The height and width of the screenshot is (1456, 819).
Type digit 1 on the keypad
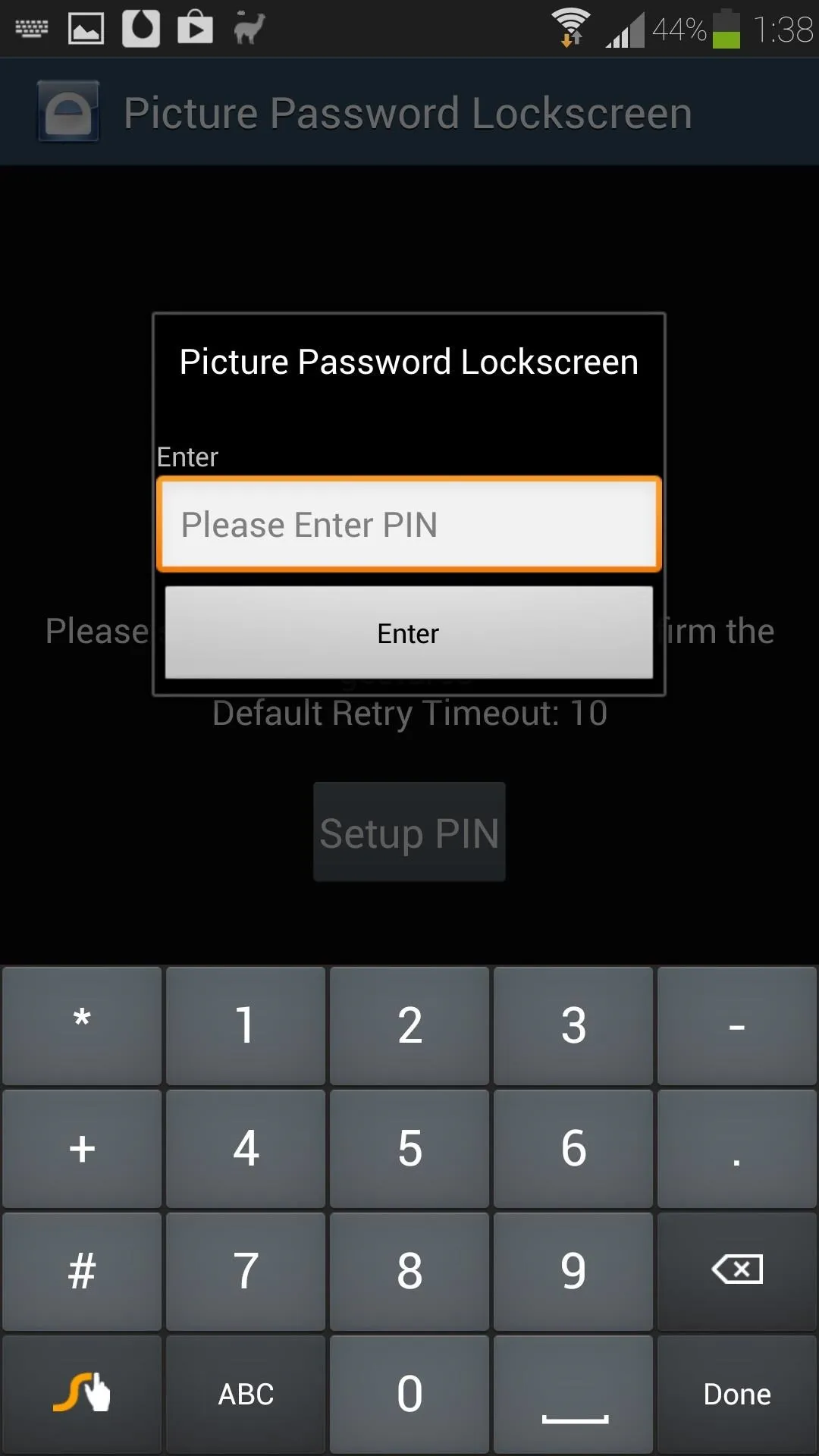pyautogui.click(x=246, y=1025)
